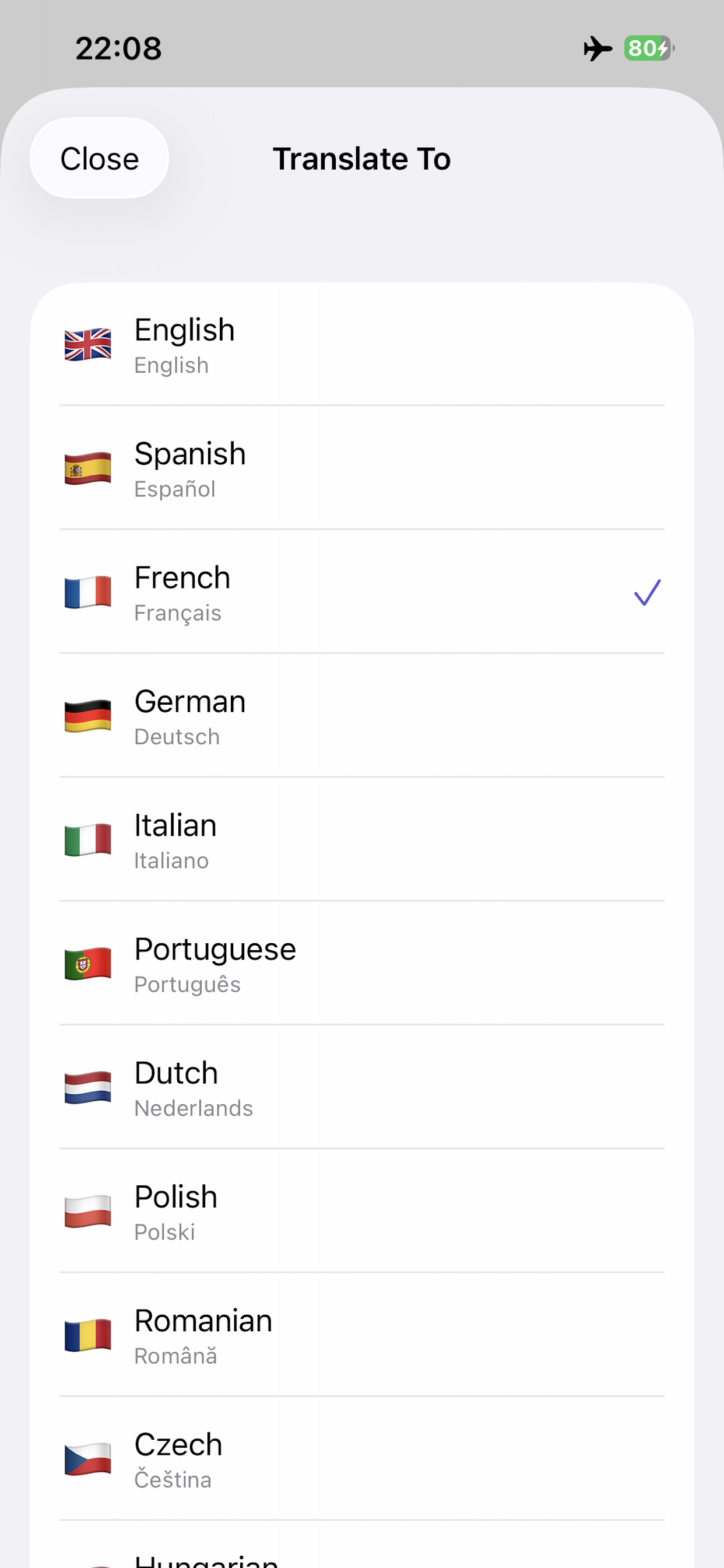Click the Polish flag icon
724x1568 pixels.
(87, 1213)
